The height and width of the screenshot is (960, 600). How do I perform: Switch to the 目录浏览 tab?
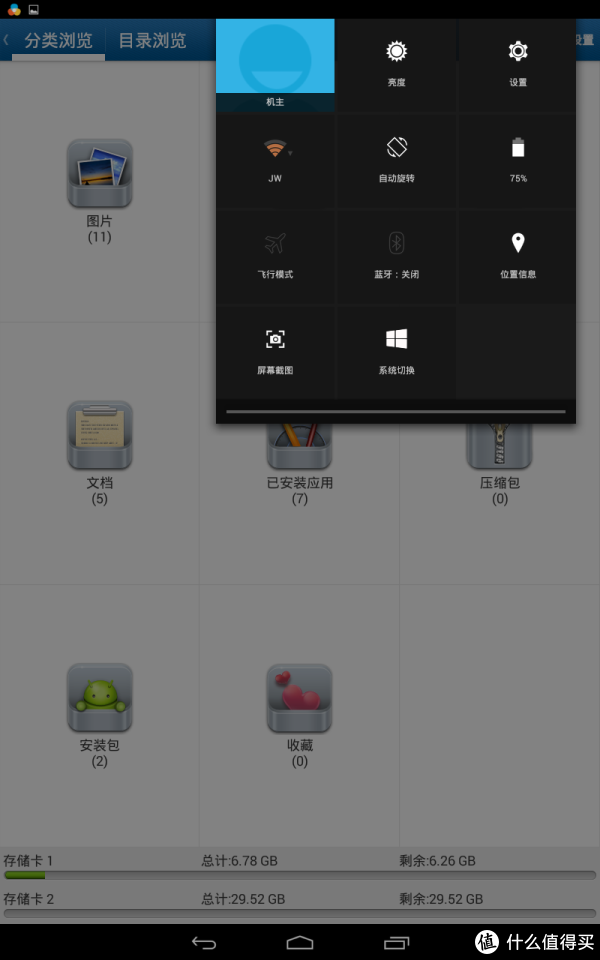coord(152,40)
